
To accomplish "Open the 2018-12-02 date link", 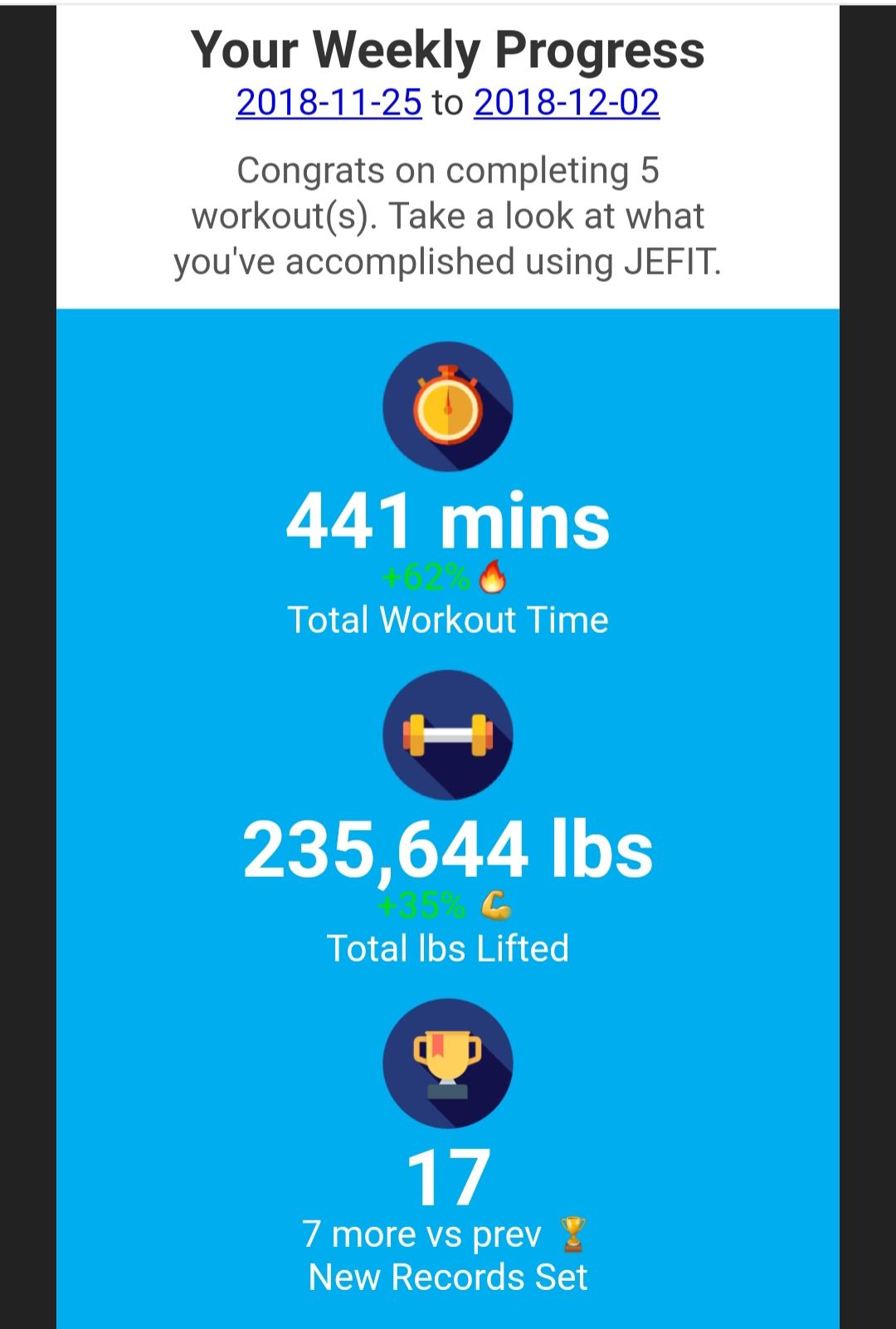I will [566, 103].
